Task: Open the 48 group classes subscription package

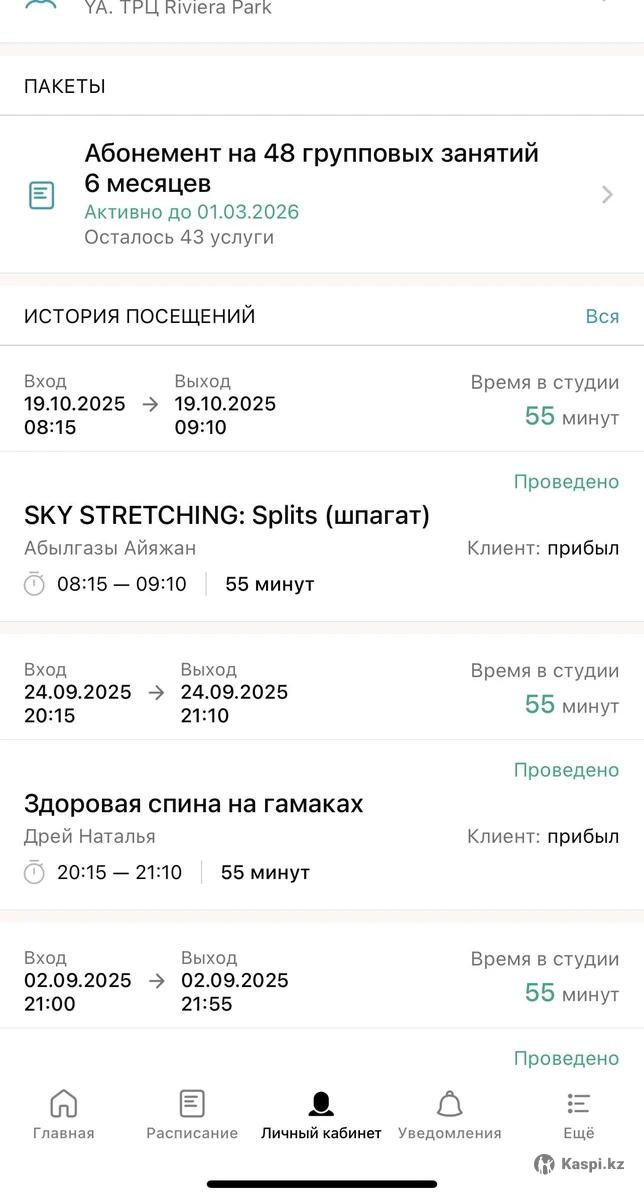Action: (x=320, y=194)
